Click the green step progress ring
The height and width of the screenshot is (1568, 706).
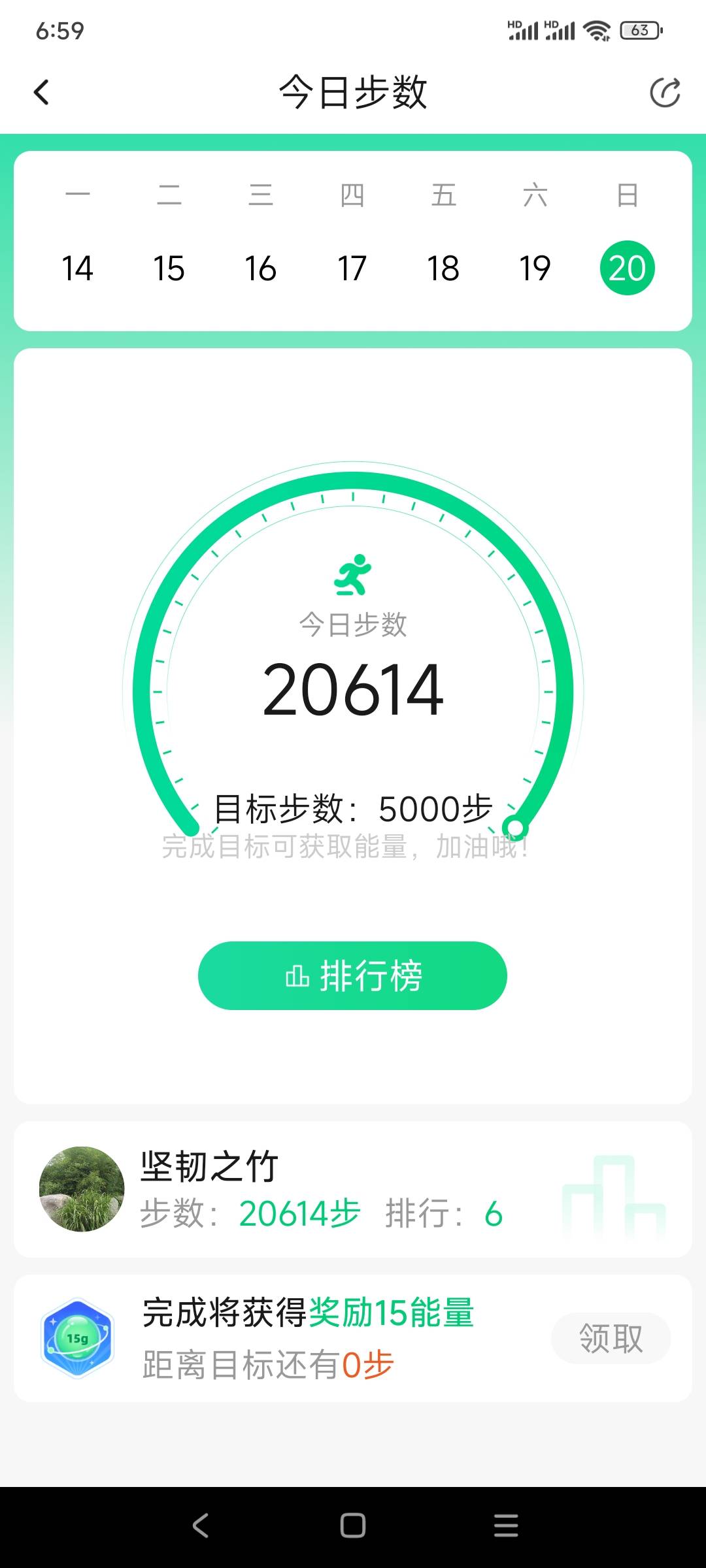pos(352,483)
